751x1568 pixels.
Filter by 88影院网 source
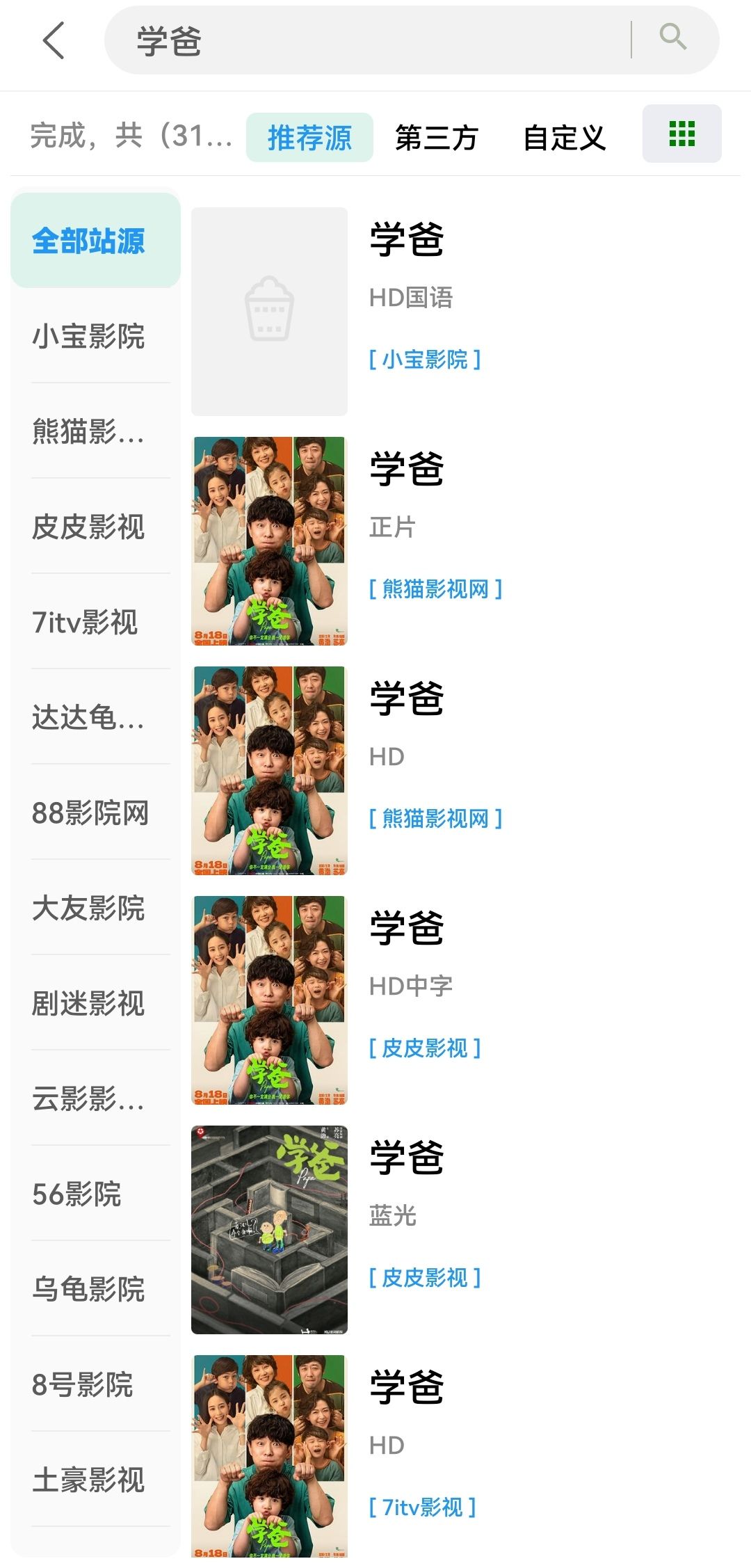coord(90,813)
